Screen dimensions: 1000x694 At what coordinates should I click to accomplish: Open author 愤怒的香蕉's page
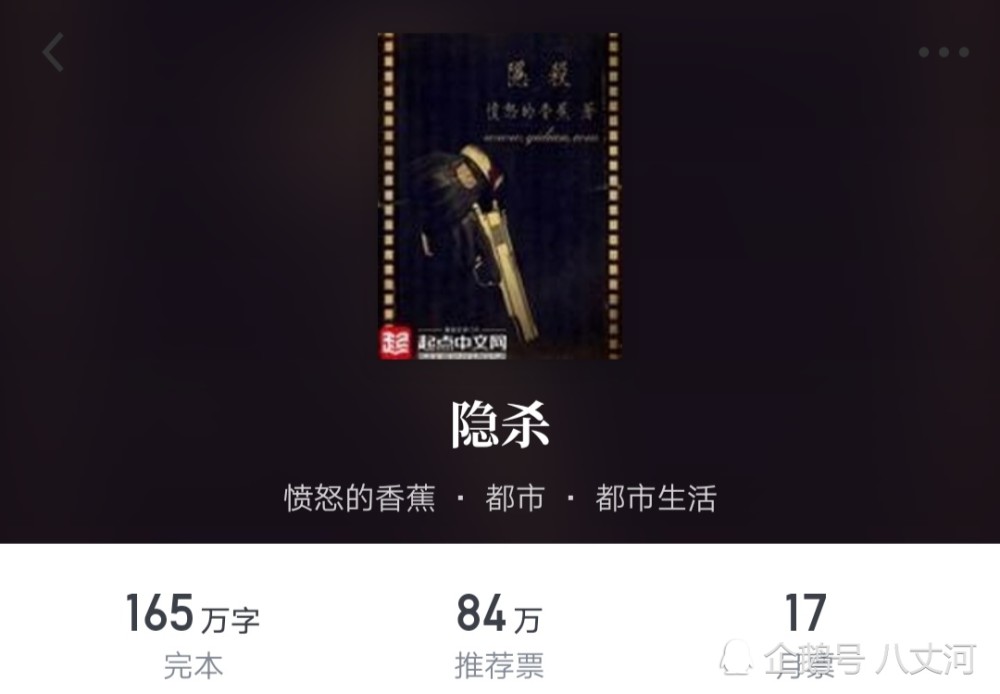360,498
